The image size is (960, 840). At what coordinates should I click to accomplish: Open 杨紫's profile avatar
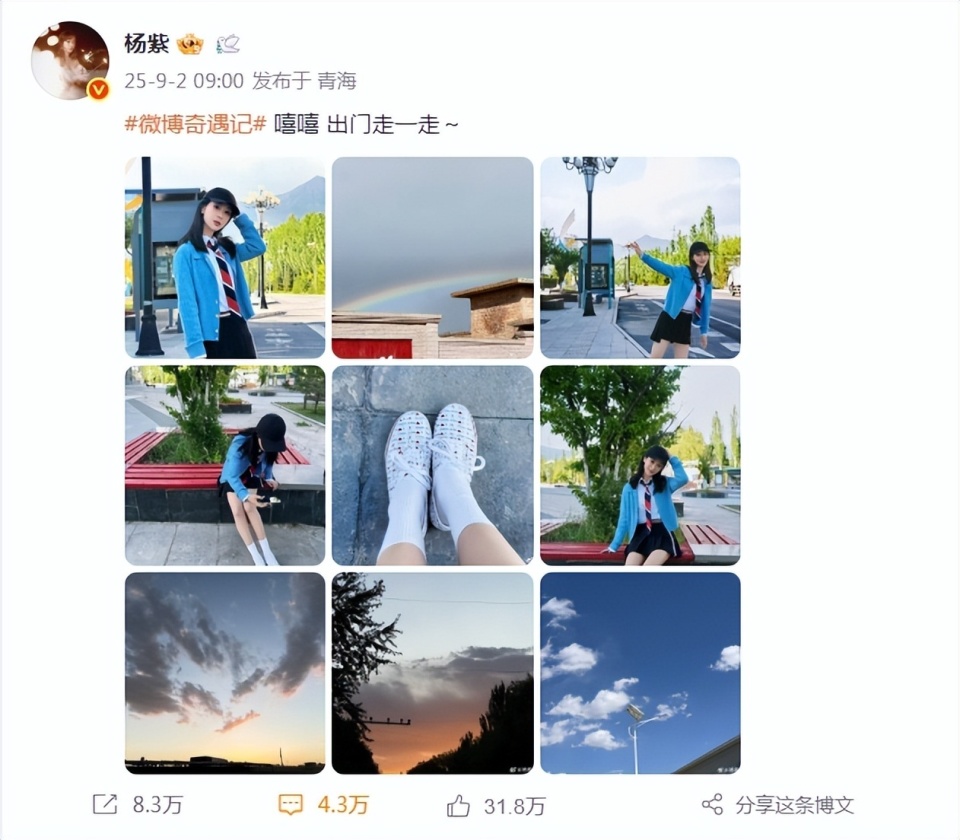(70, 60)
